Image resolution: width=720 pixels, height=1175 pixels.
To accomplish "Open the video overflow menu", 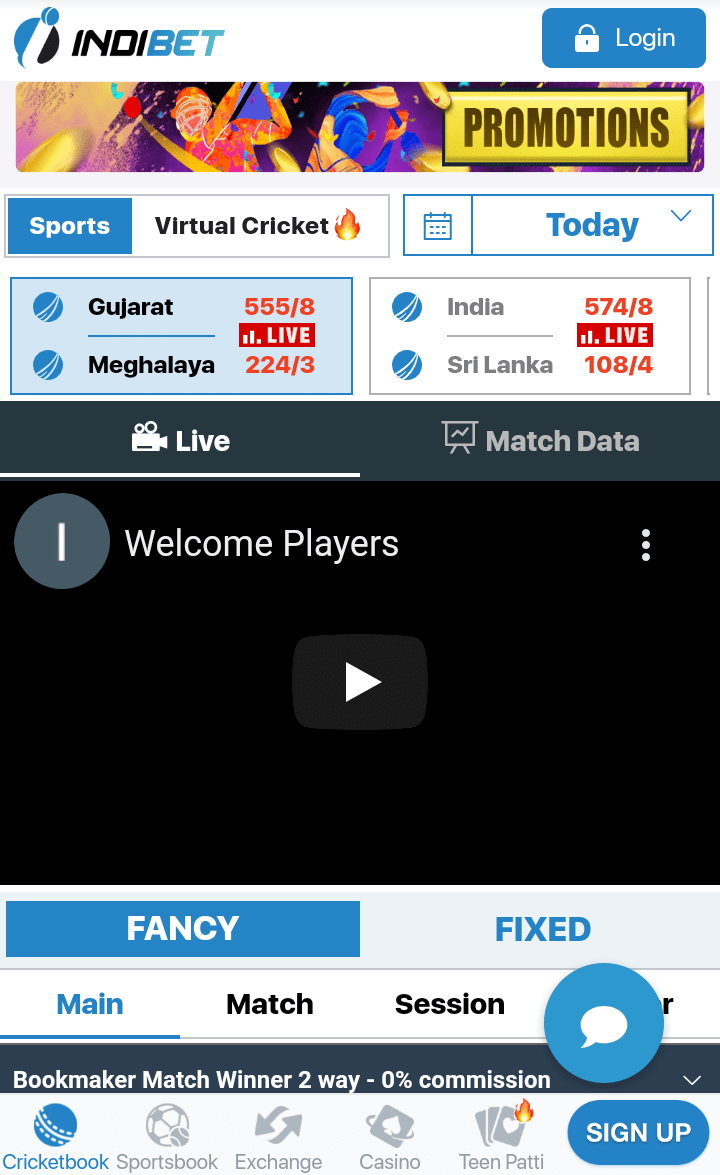I will click(646, 545).
